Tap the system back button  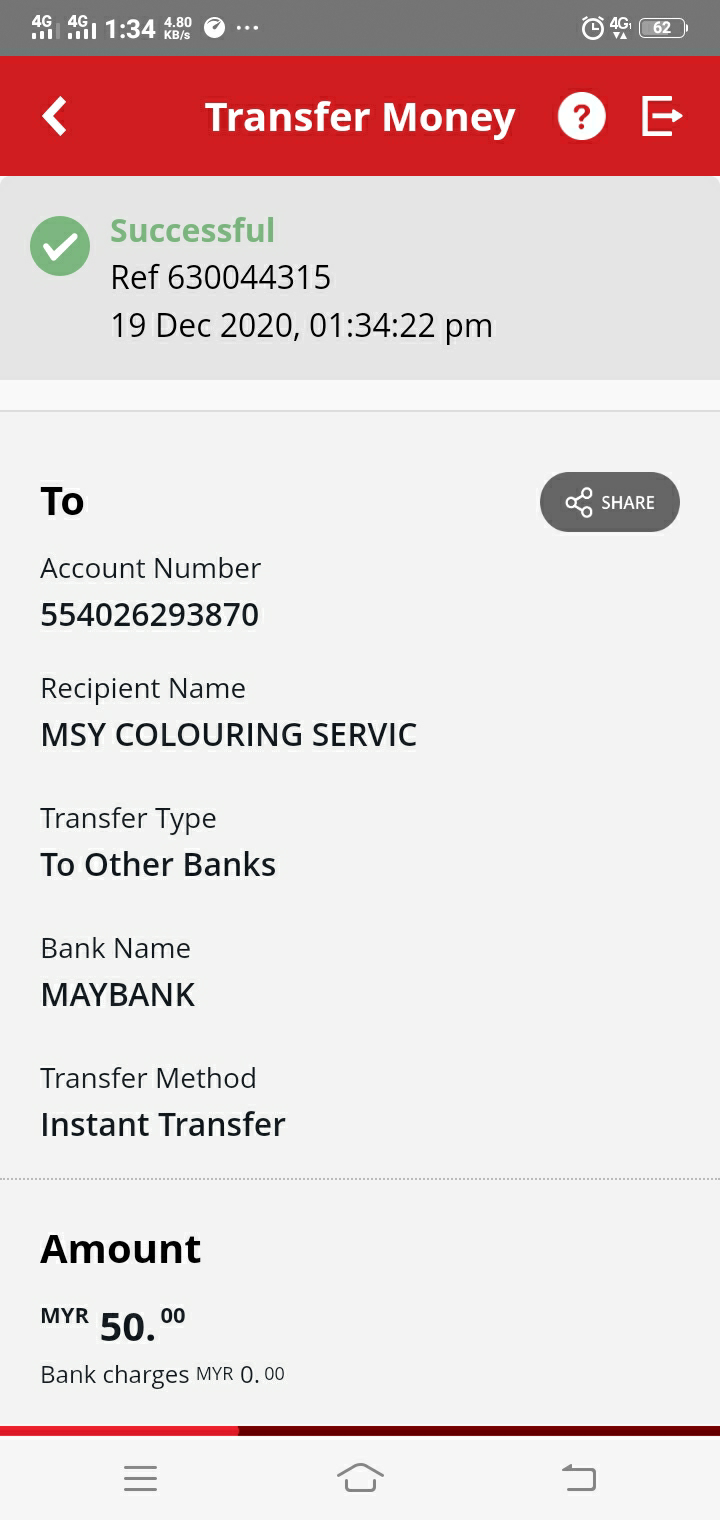579,1478
